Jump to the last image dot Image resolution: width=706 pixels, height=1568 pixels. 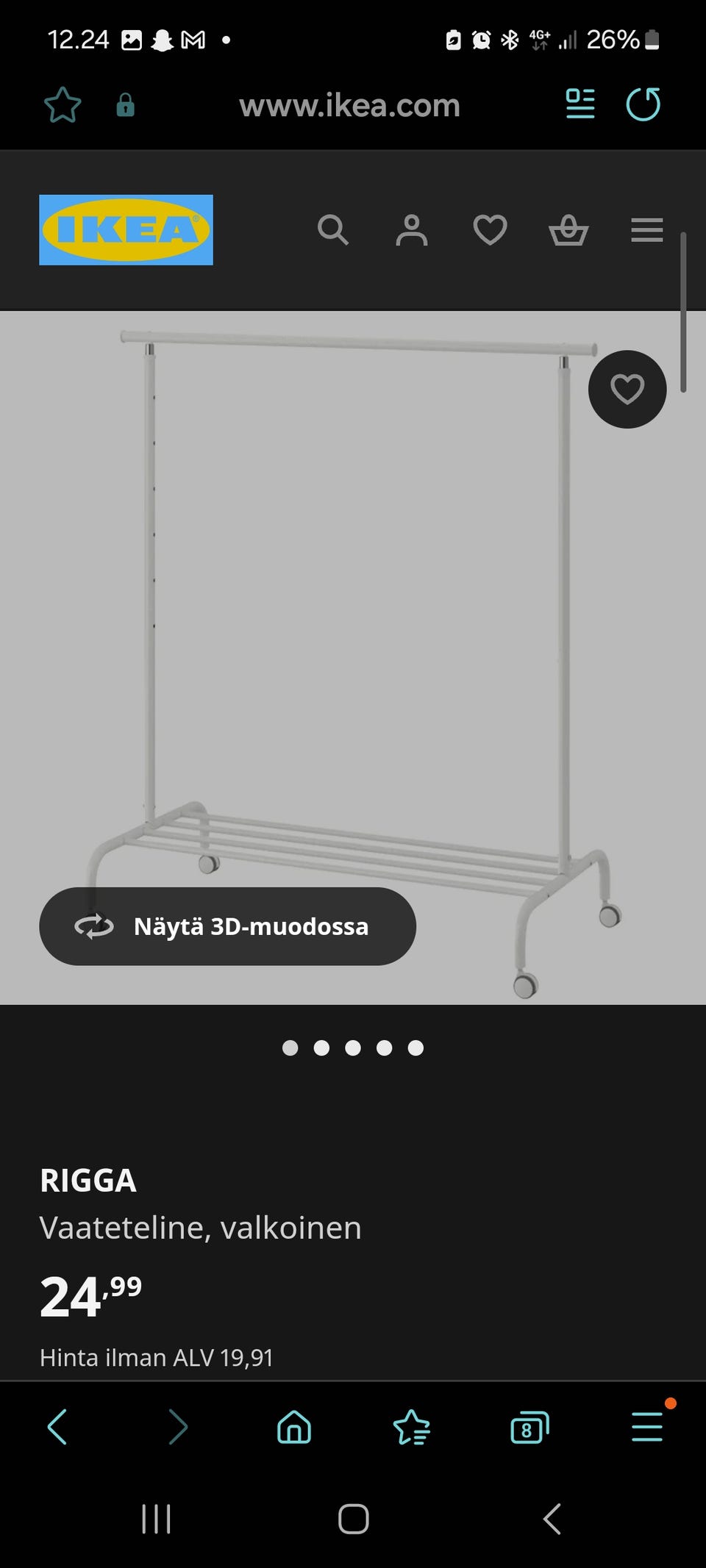point(416,1048)
